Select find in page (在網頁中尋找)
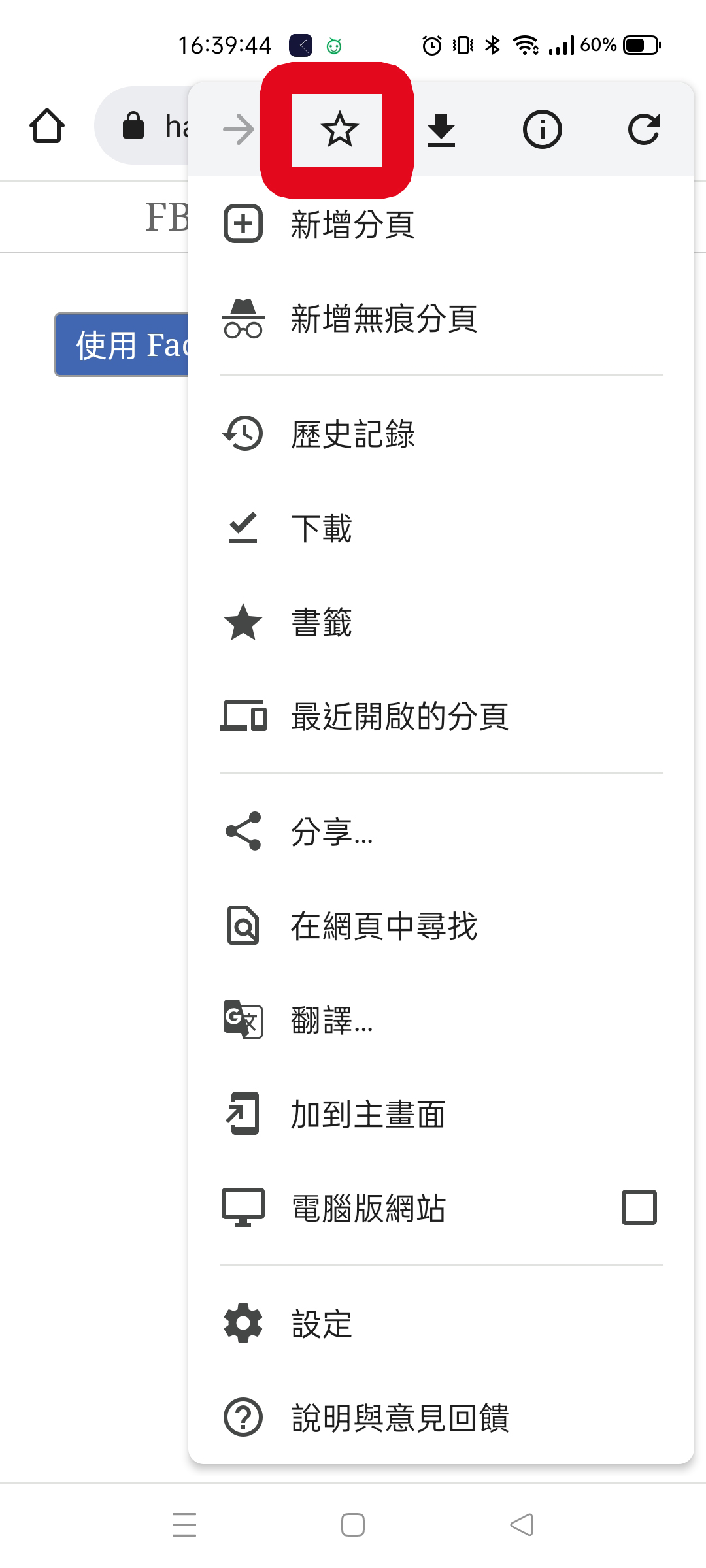The width and height of the screenshot is (706, 1568). 441,926
